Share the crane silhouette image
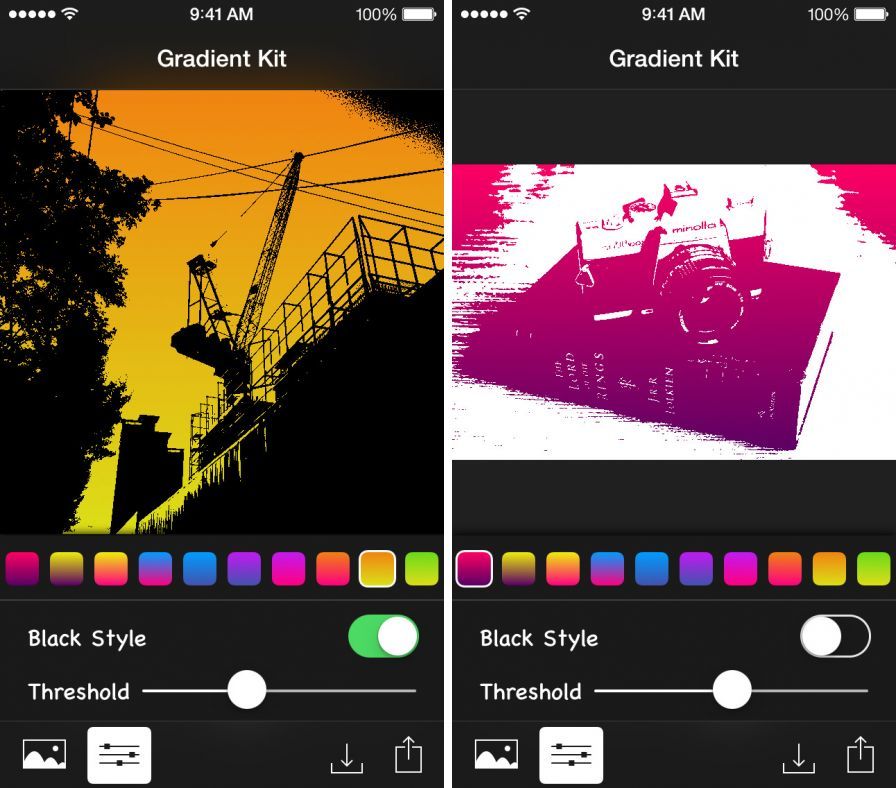896x788 pixels. [x=408, y=755]
